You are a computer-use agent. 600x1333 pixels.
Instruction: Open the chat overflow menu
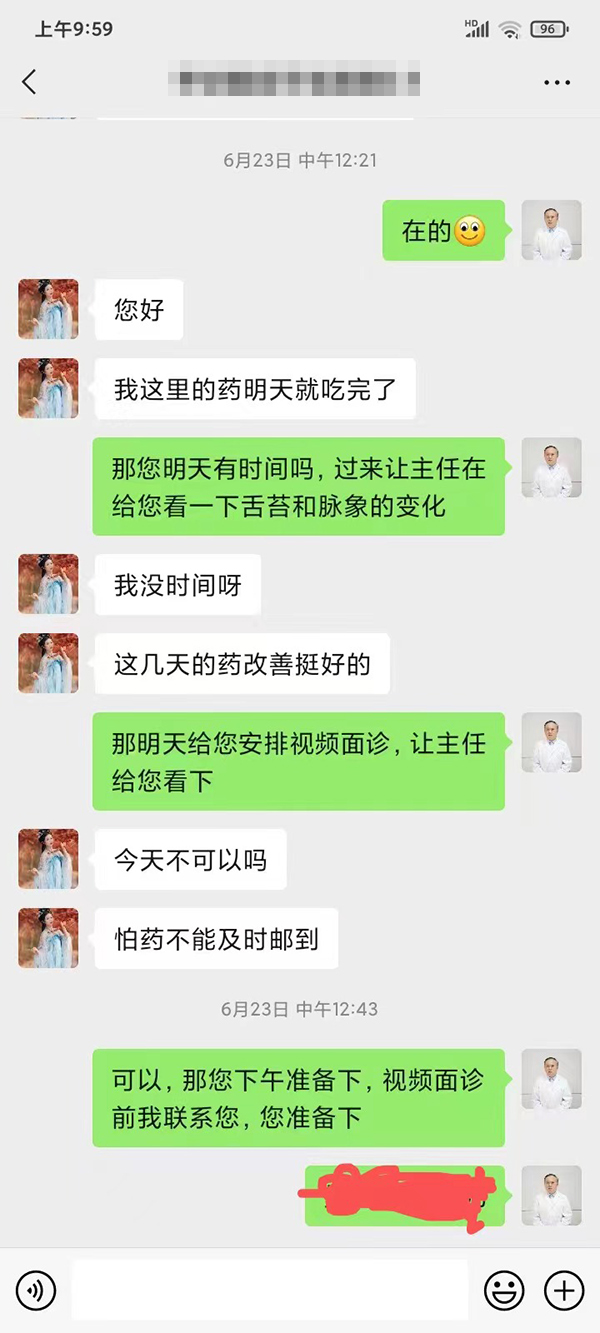click(557, 82)
